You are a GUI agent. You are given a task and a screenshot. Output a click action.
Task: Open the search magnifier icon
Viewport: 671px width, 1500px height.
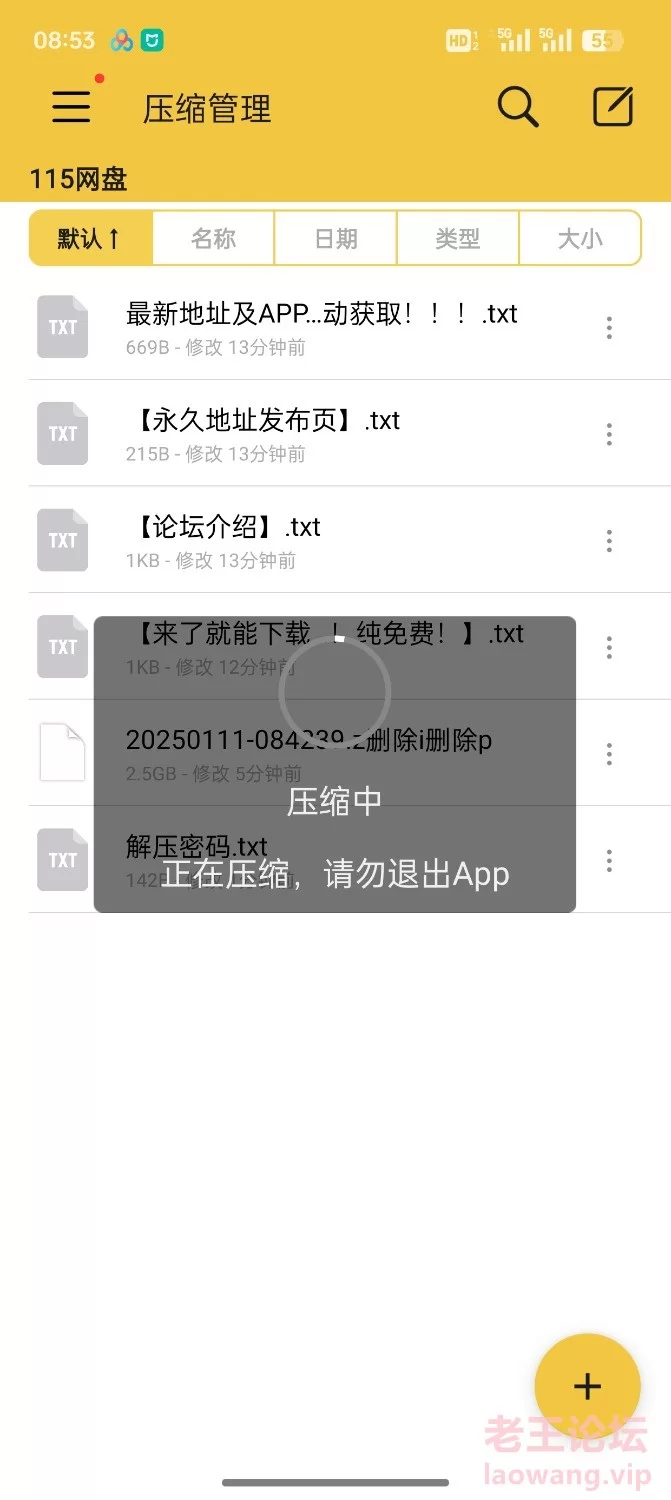[x=518, y=106]
